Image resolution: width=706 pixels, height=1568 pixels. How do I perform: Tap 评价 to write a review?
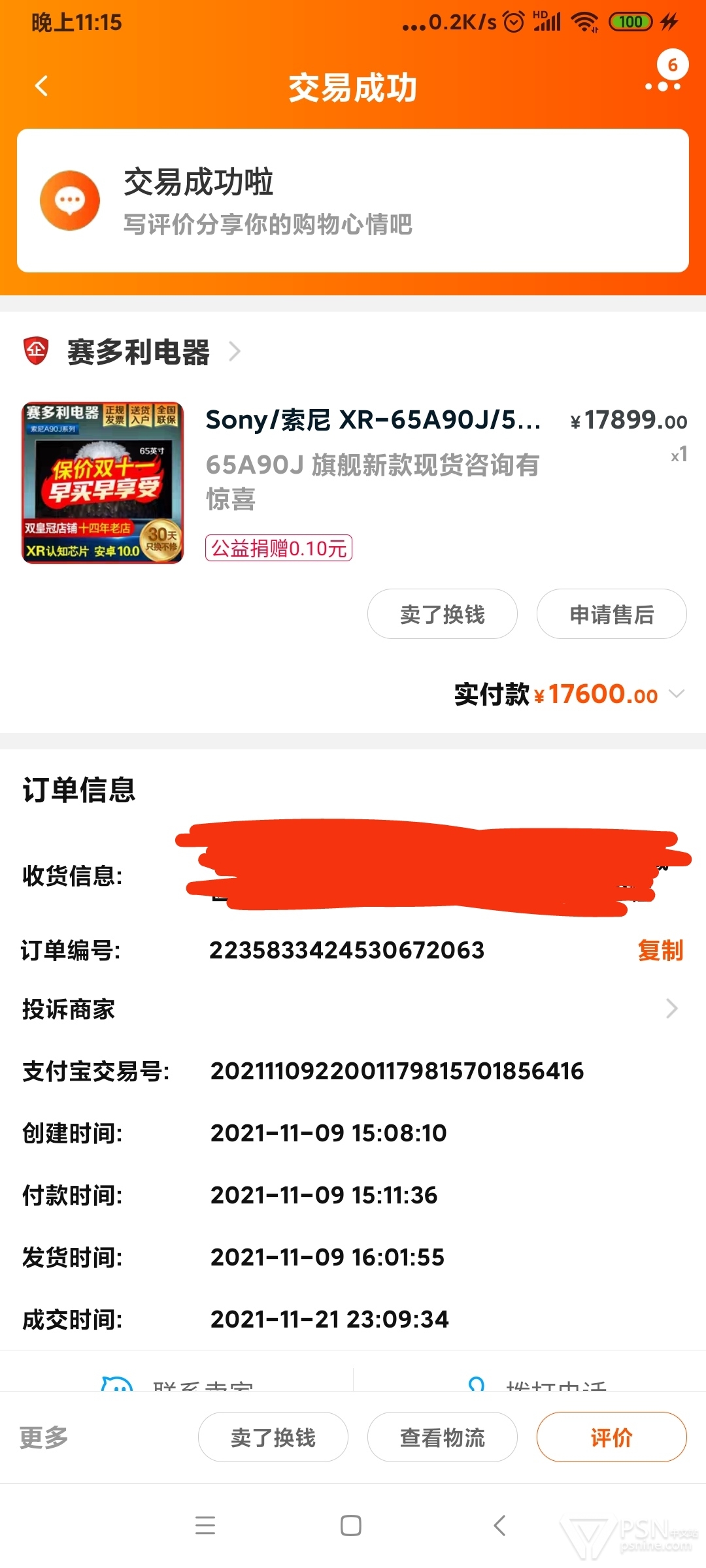click(612, 1437)
